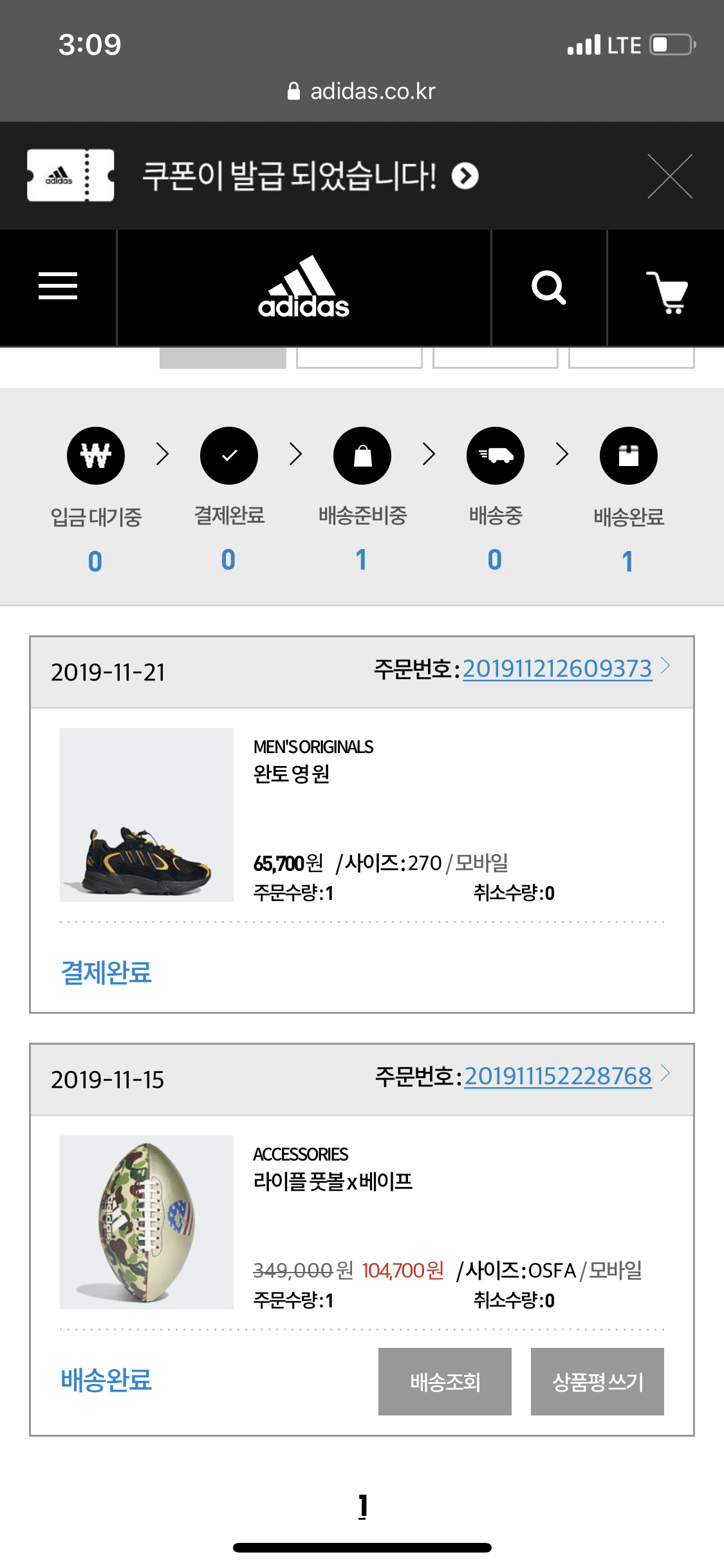
Task: Select page 1 of the order list
Action: pos(363,1506)
